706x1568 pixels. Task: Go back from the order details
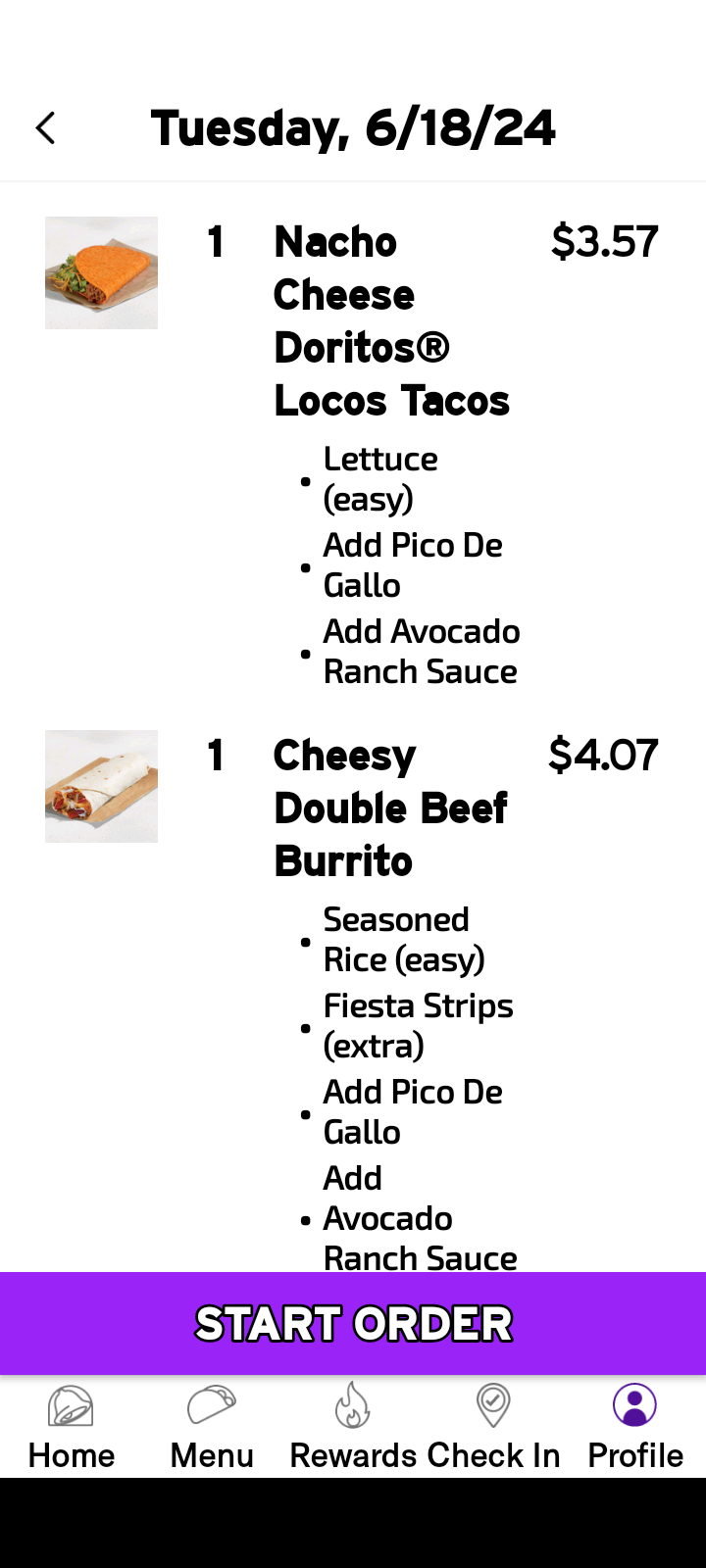pyautogui.click(x=45, y=128)
